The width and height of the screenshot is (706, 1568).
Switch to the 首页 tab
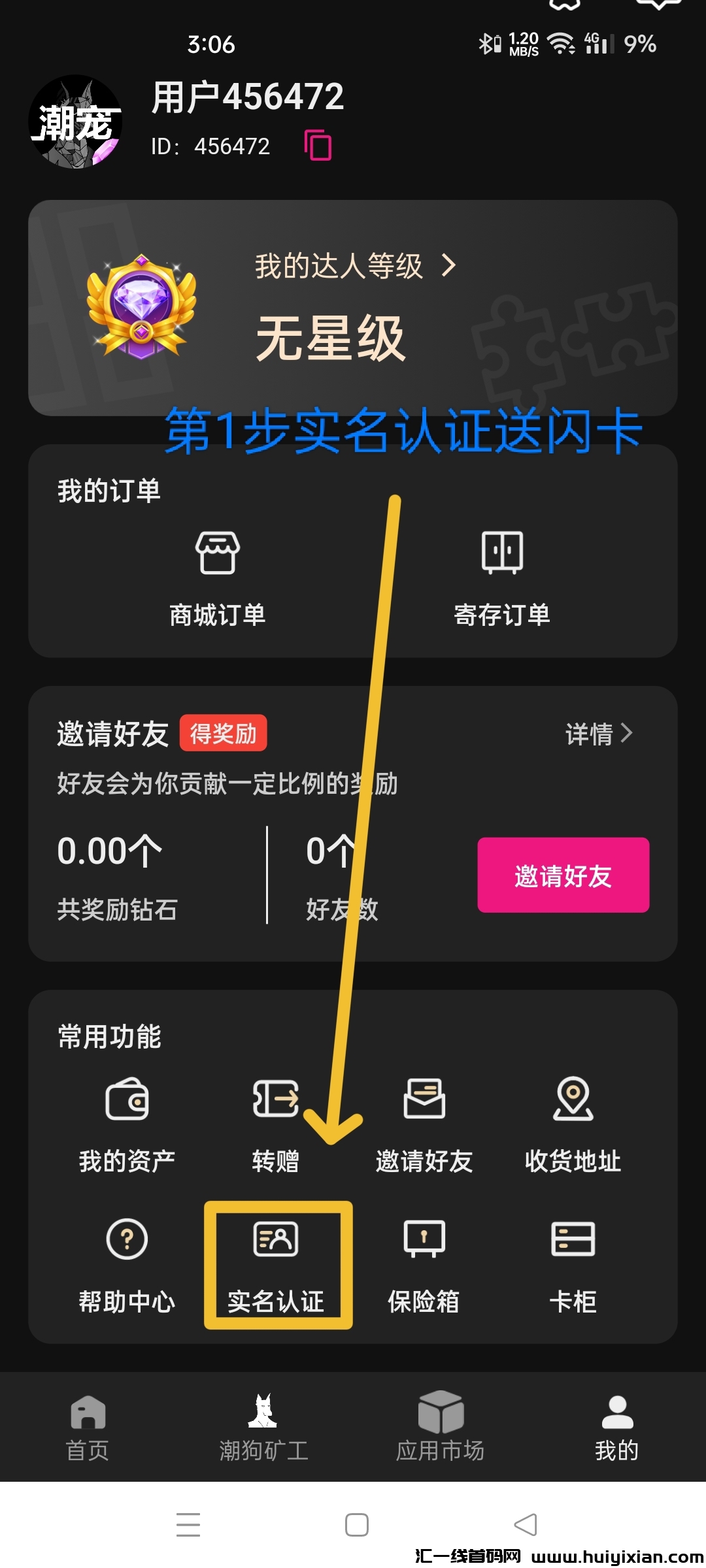pos(88,1428)
